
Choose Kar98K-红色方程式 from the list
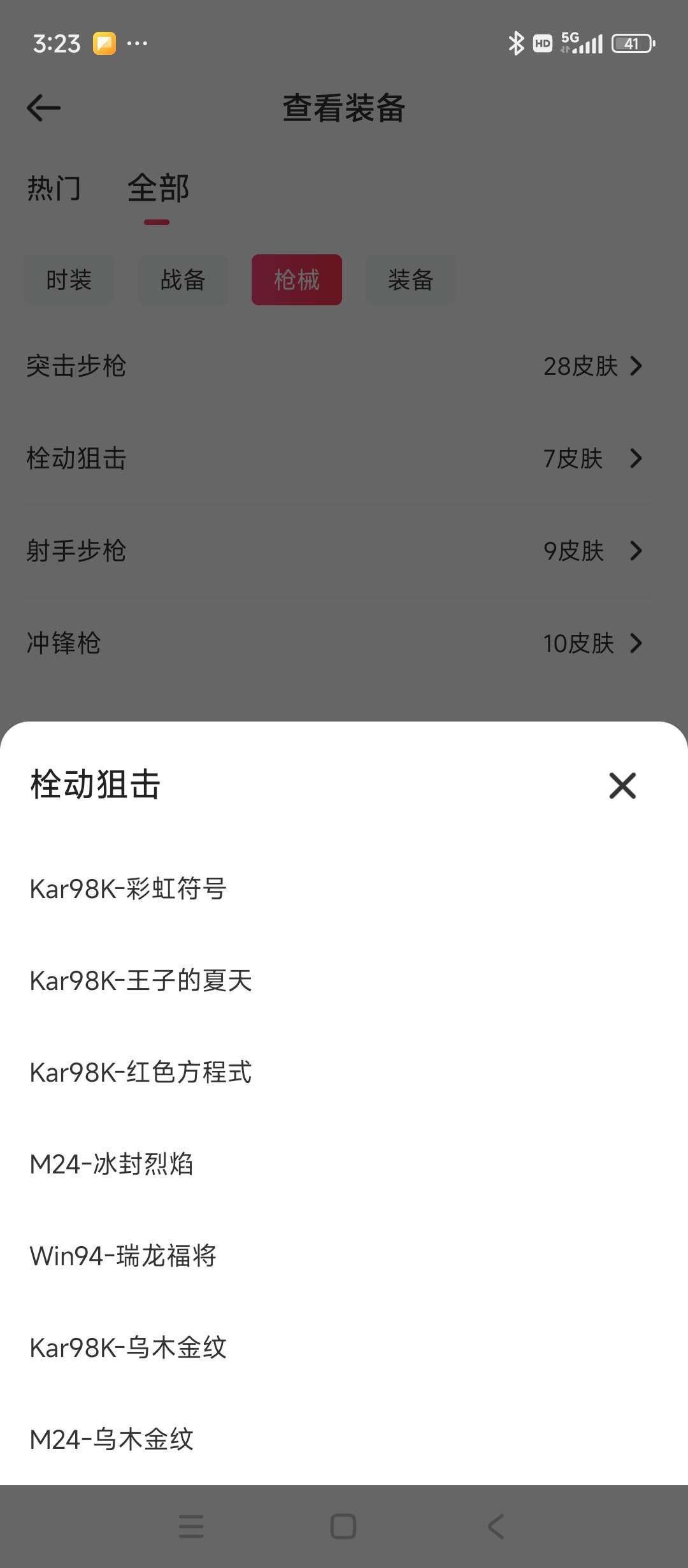coord(344,1072)
